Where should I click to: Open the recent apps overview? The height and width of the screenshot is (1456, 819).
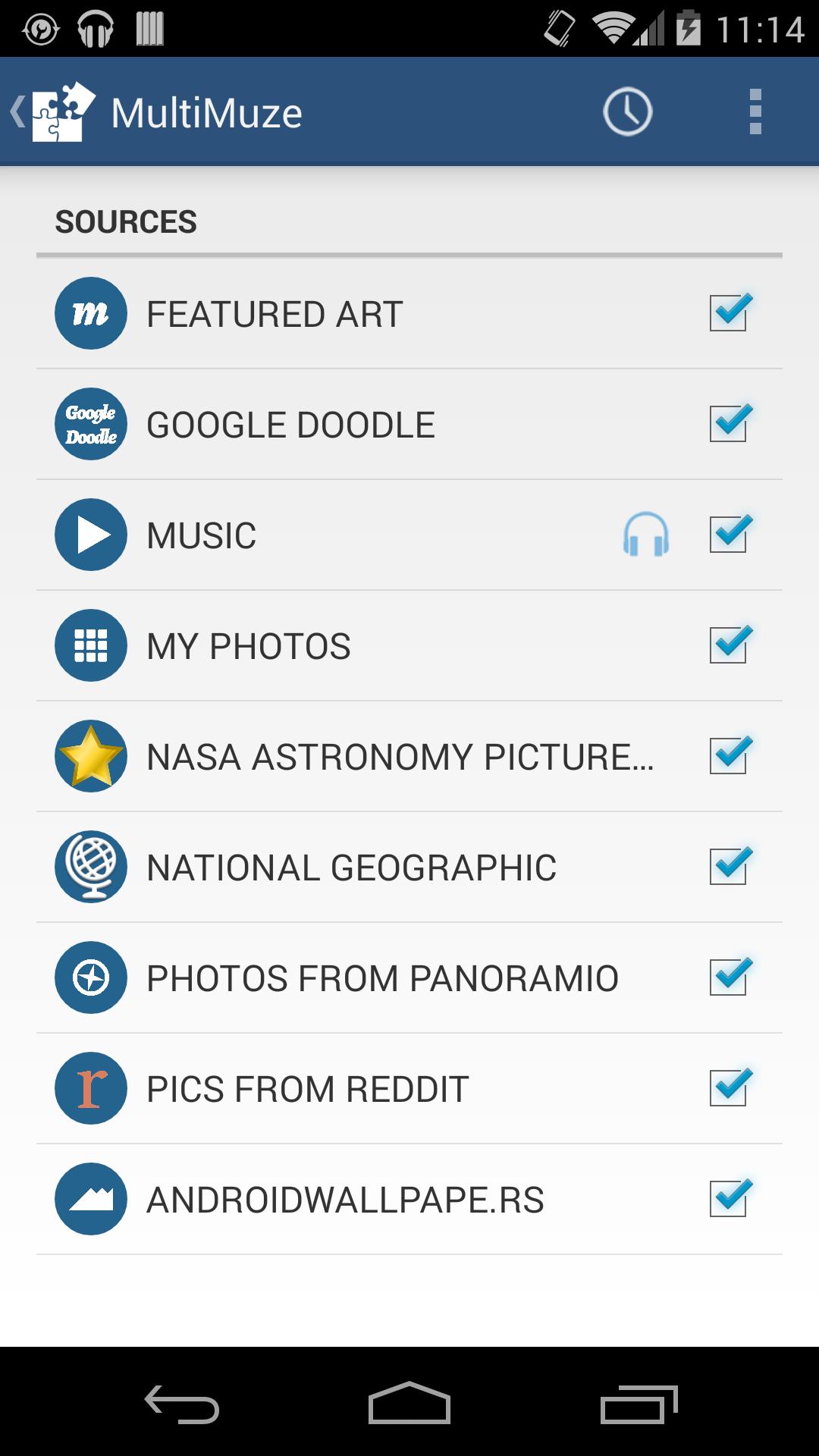click(639, 1403)
